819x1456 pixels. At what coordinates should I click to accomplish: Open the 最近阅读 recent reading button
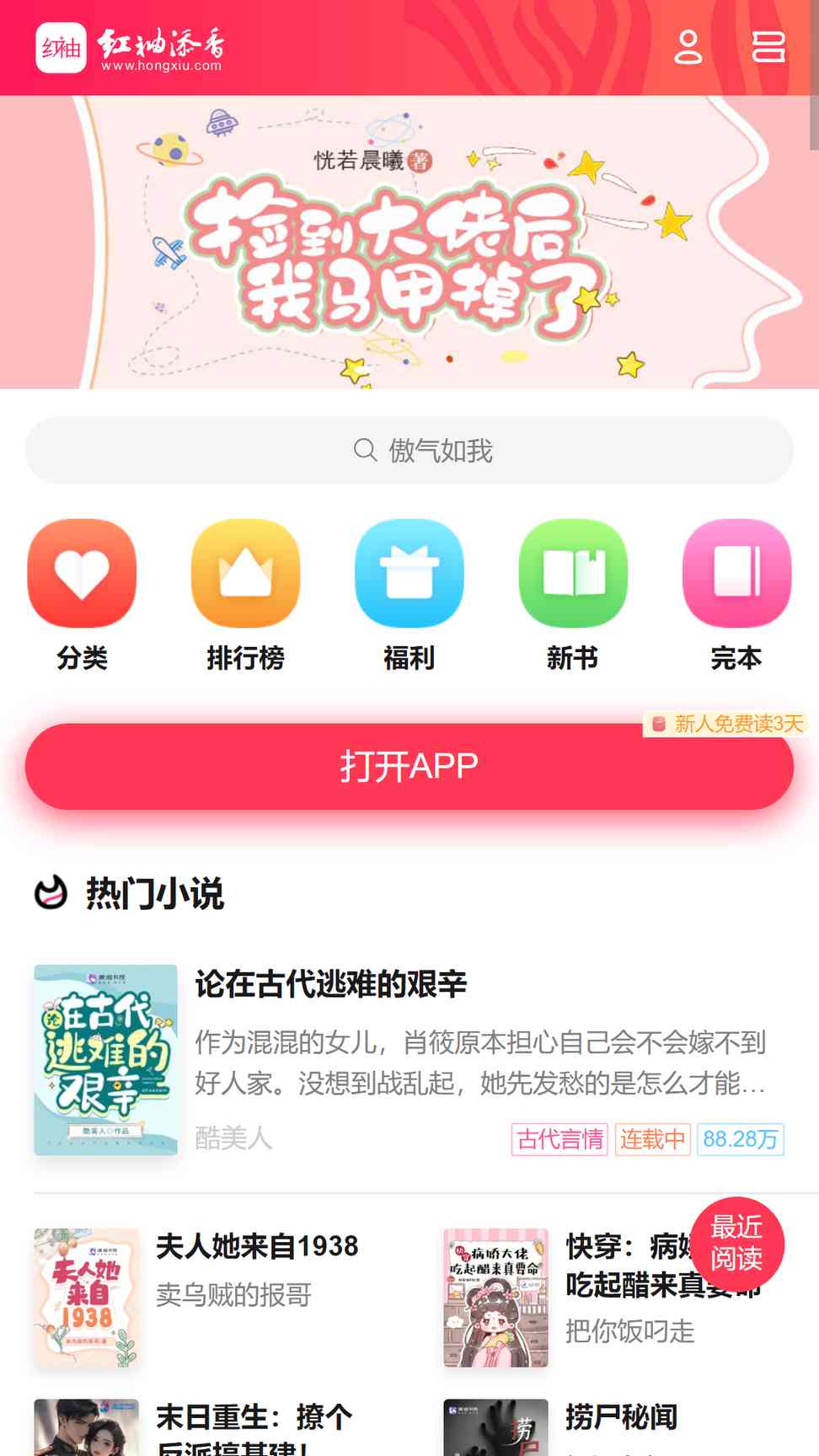[737, 1243]
